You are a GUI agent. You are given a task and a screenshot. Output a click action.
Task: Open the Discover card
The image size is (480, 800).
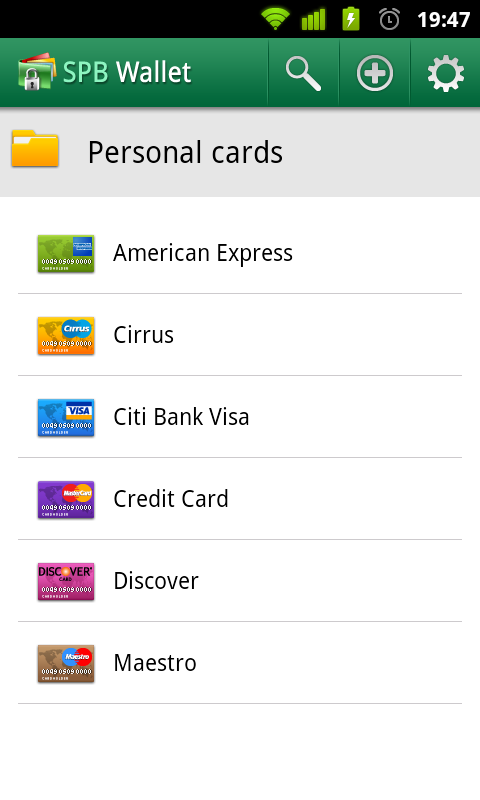pos(240,581)
